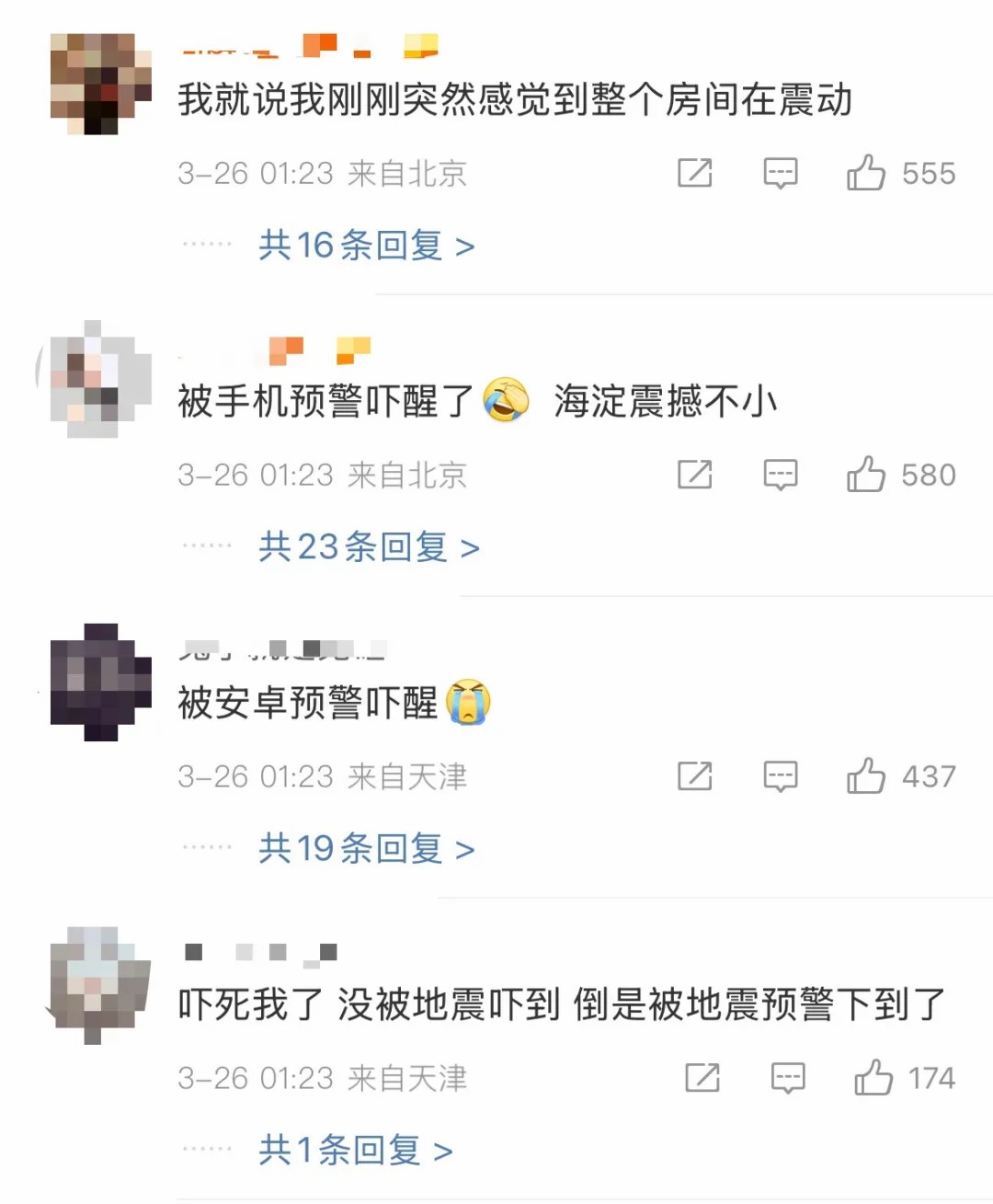Viewport: 993px width, 1204px height.
Task: Open avatar of the 被安卓预警吓醒 commenter
Action: click(100, 682)
